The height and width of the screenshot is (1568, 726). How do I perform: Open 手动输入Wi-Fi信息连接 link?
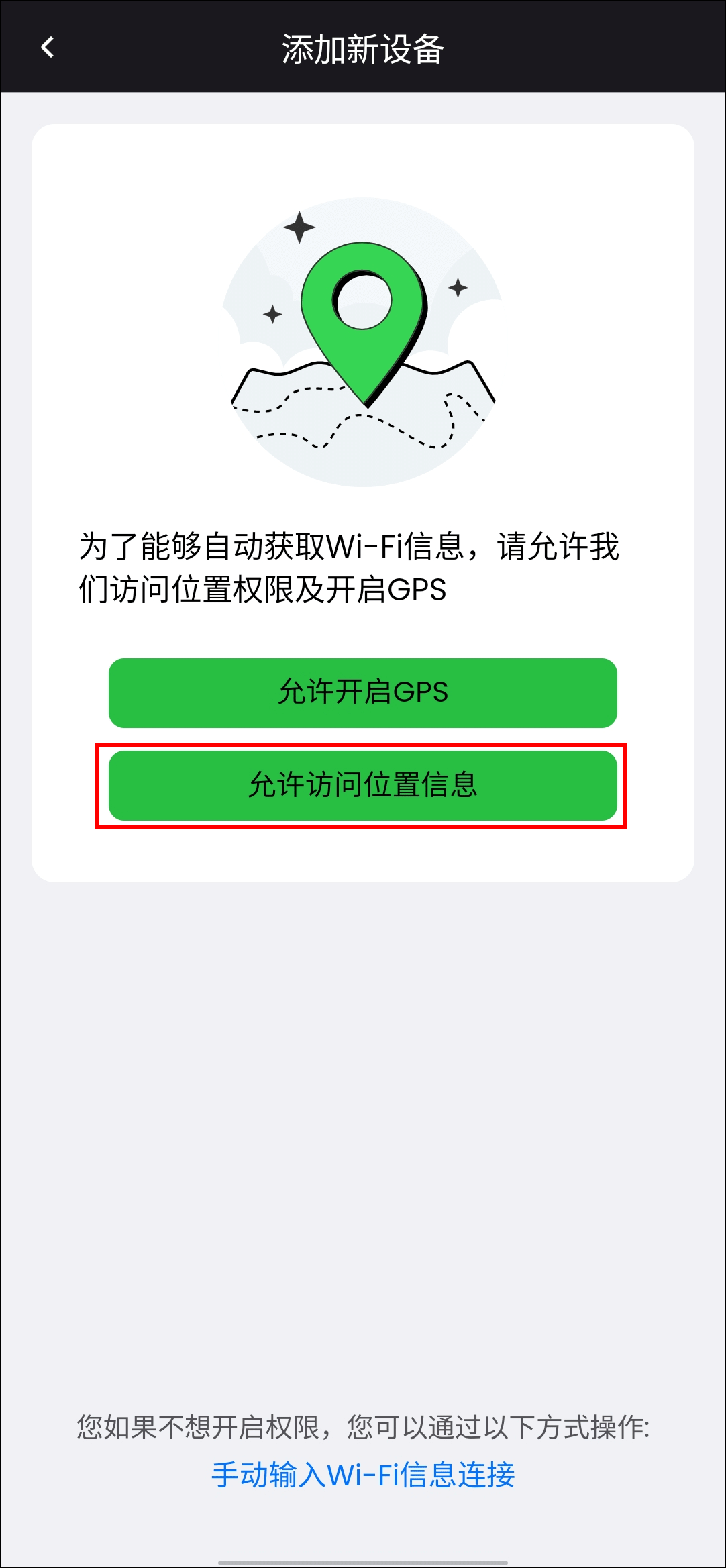tap(363, 1474)
